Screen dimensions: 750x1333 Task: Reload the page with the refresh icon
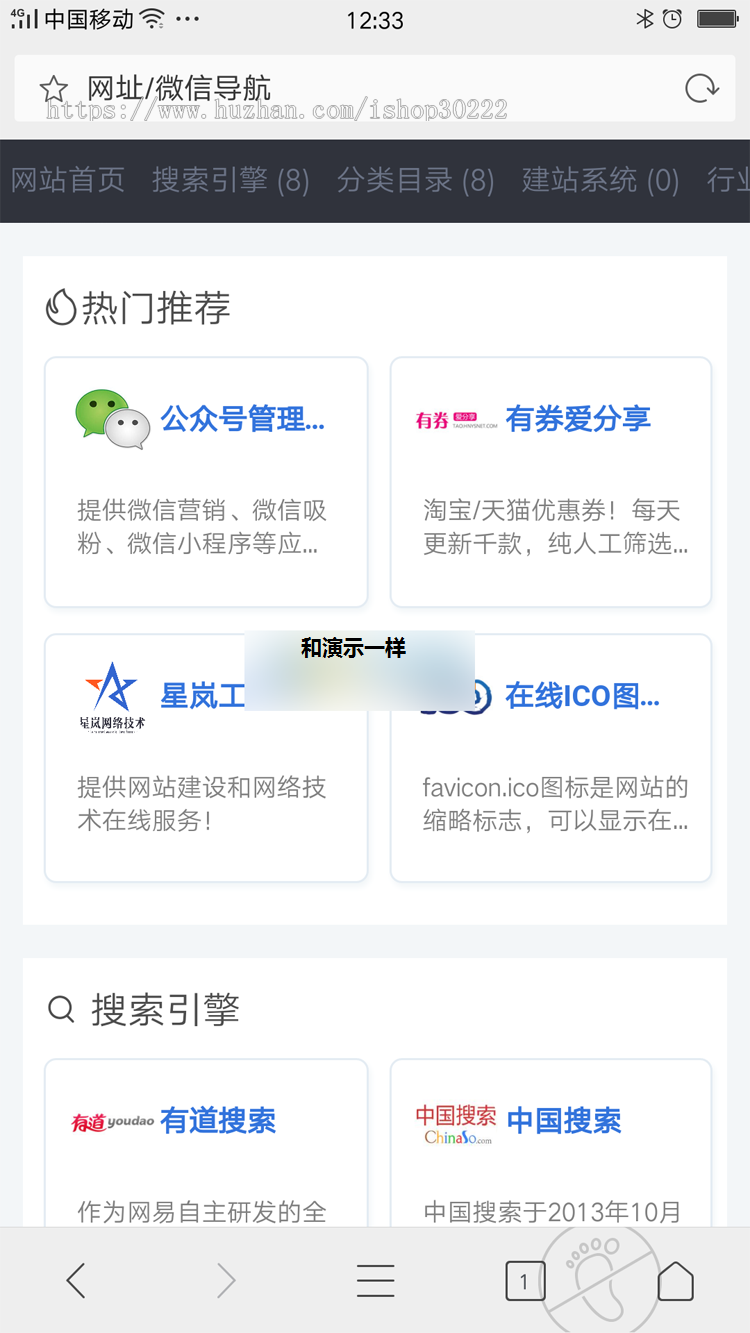tap(700, 86)
